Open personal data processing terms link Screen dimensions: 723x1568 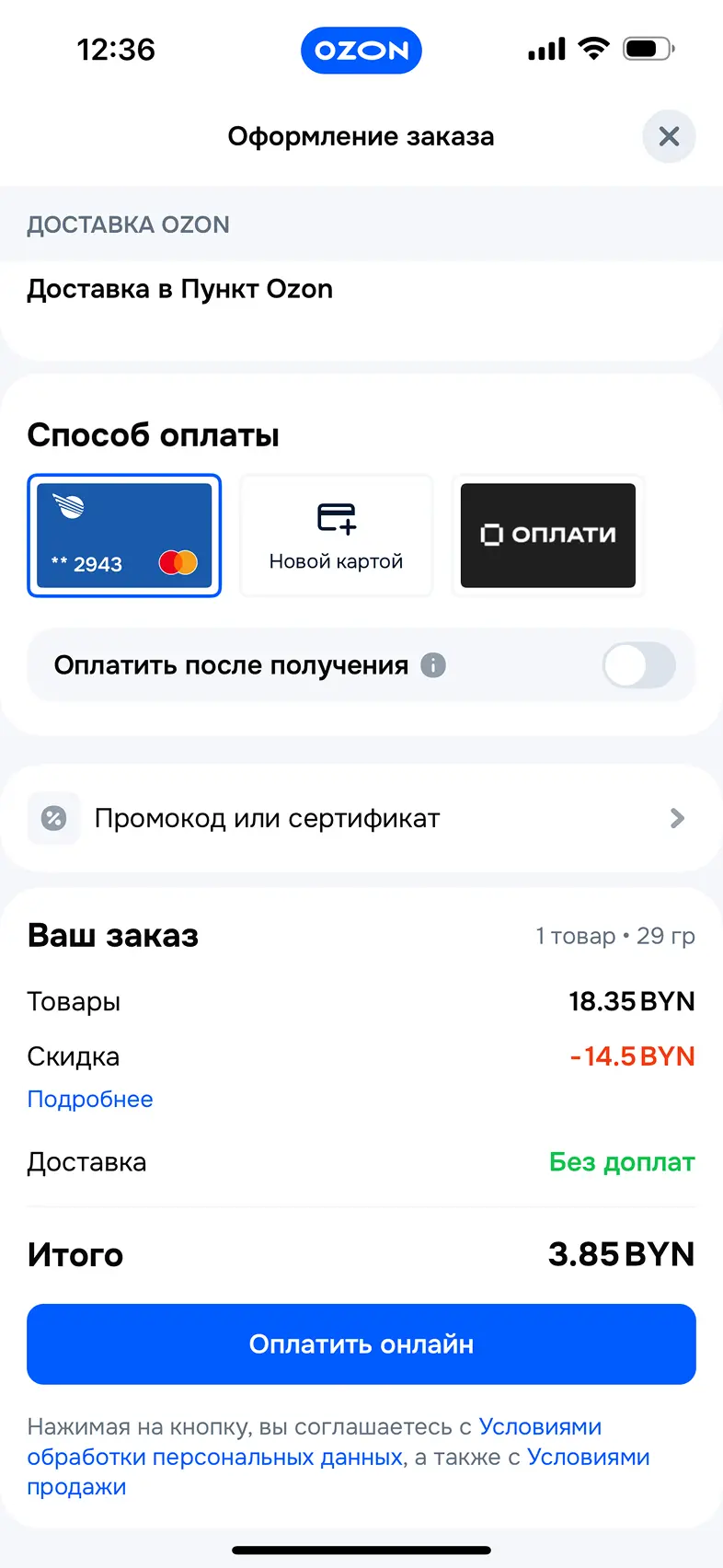215,1458
